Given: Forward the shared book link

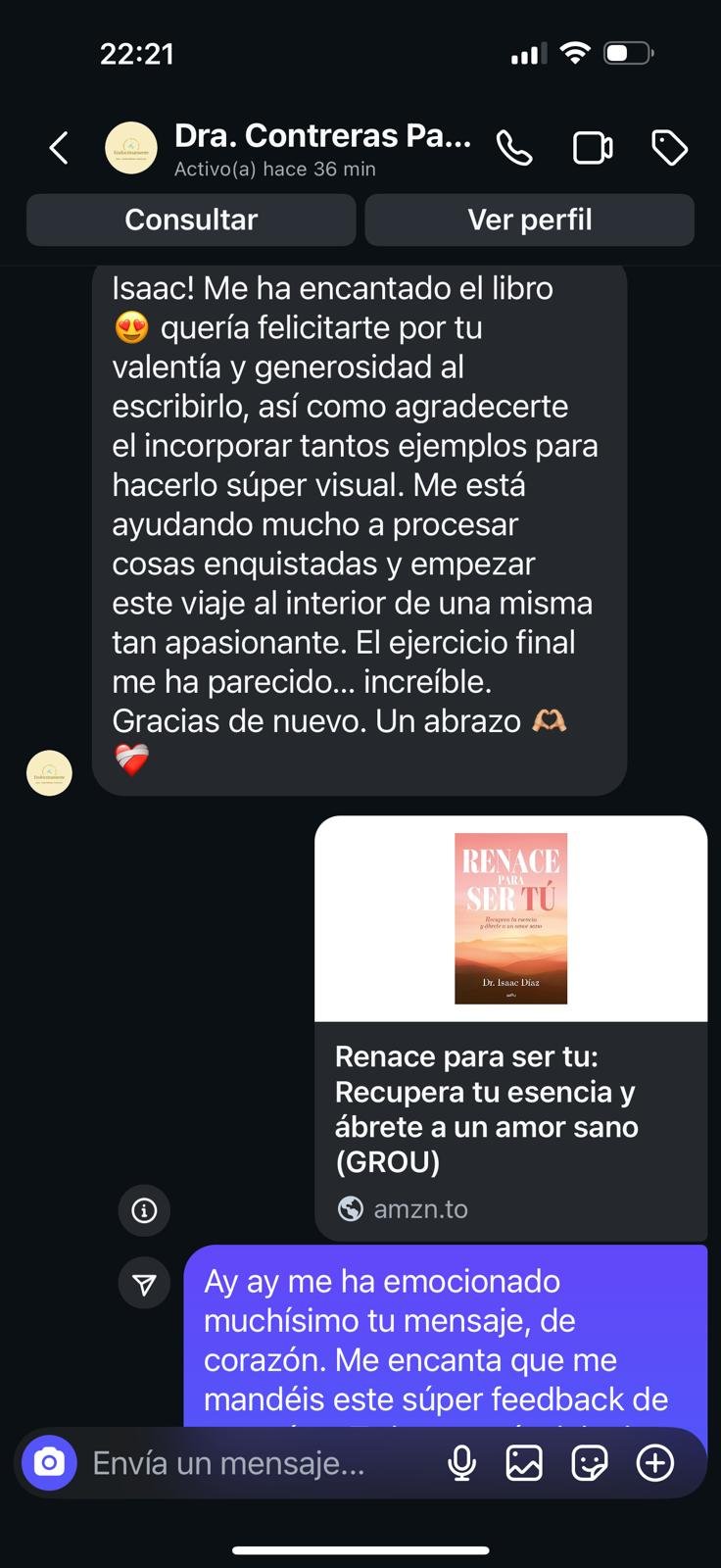Looking at the screenshot, I should [x=144, y=1284].
